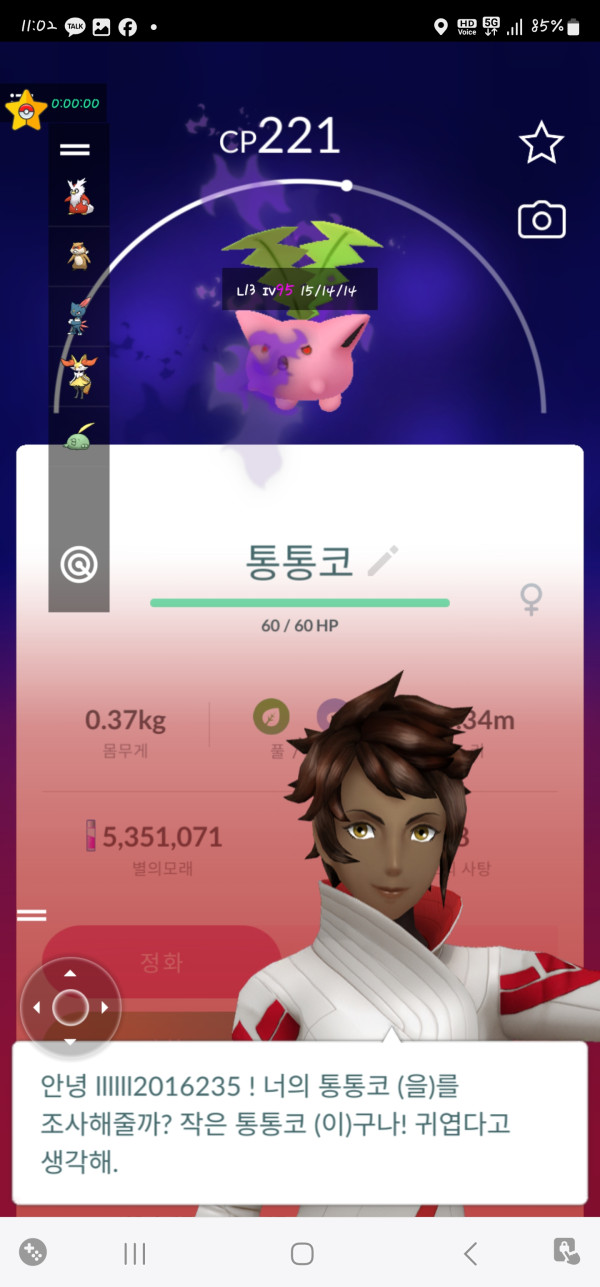
Task: Edit the nickname 통통코 with the pencil
Action: (x=382, y=561)
